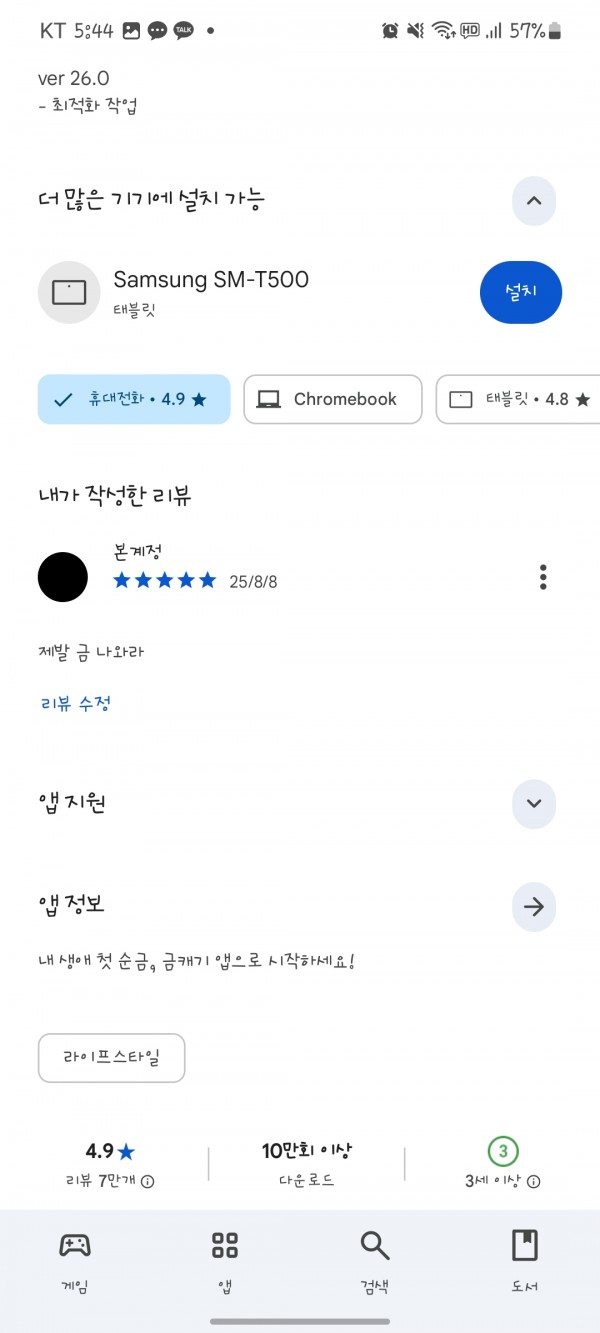Select the 태블릿 4.8 chip

pos(518,399)
